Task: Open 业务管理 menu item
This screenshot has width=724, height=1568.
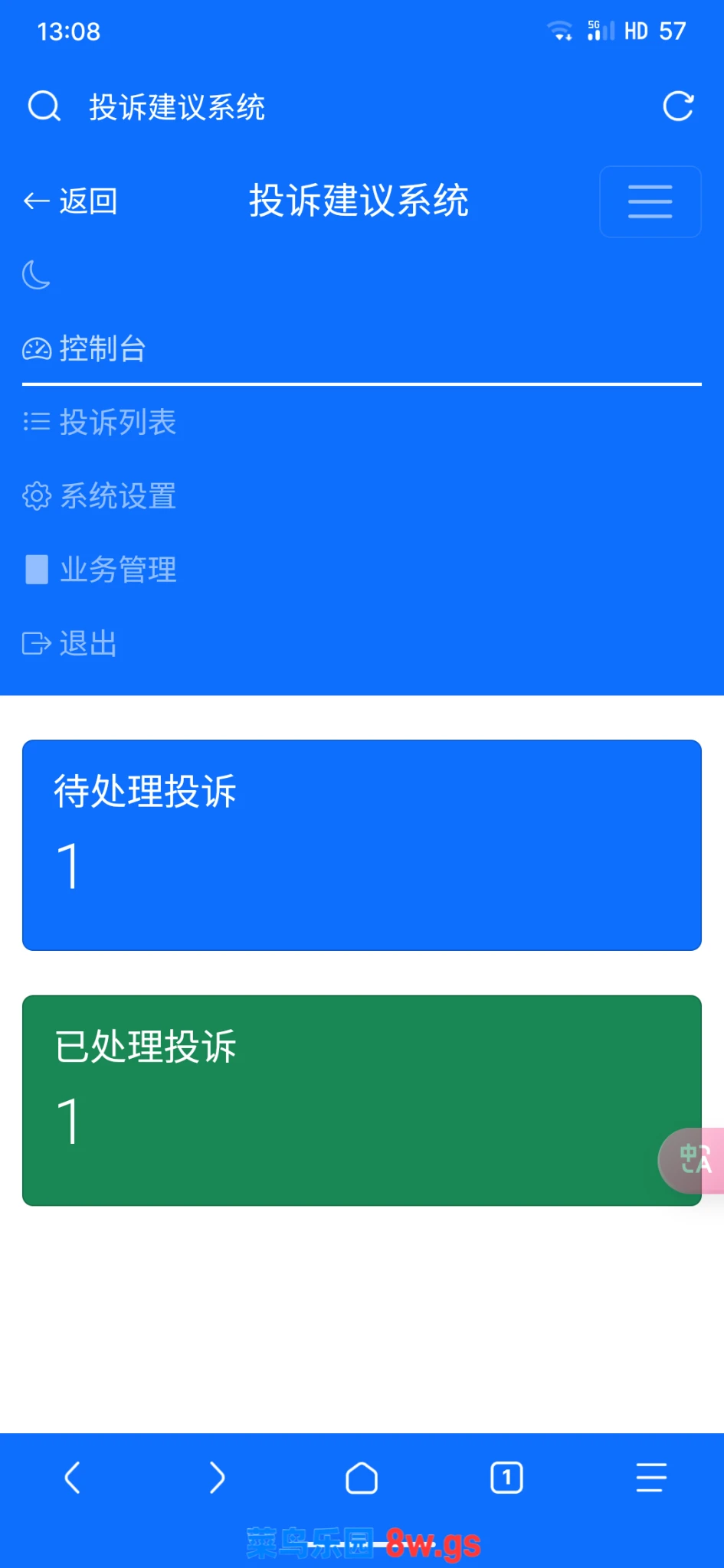Action: tap(100, 569)
